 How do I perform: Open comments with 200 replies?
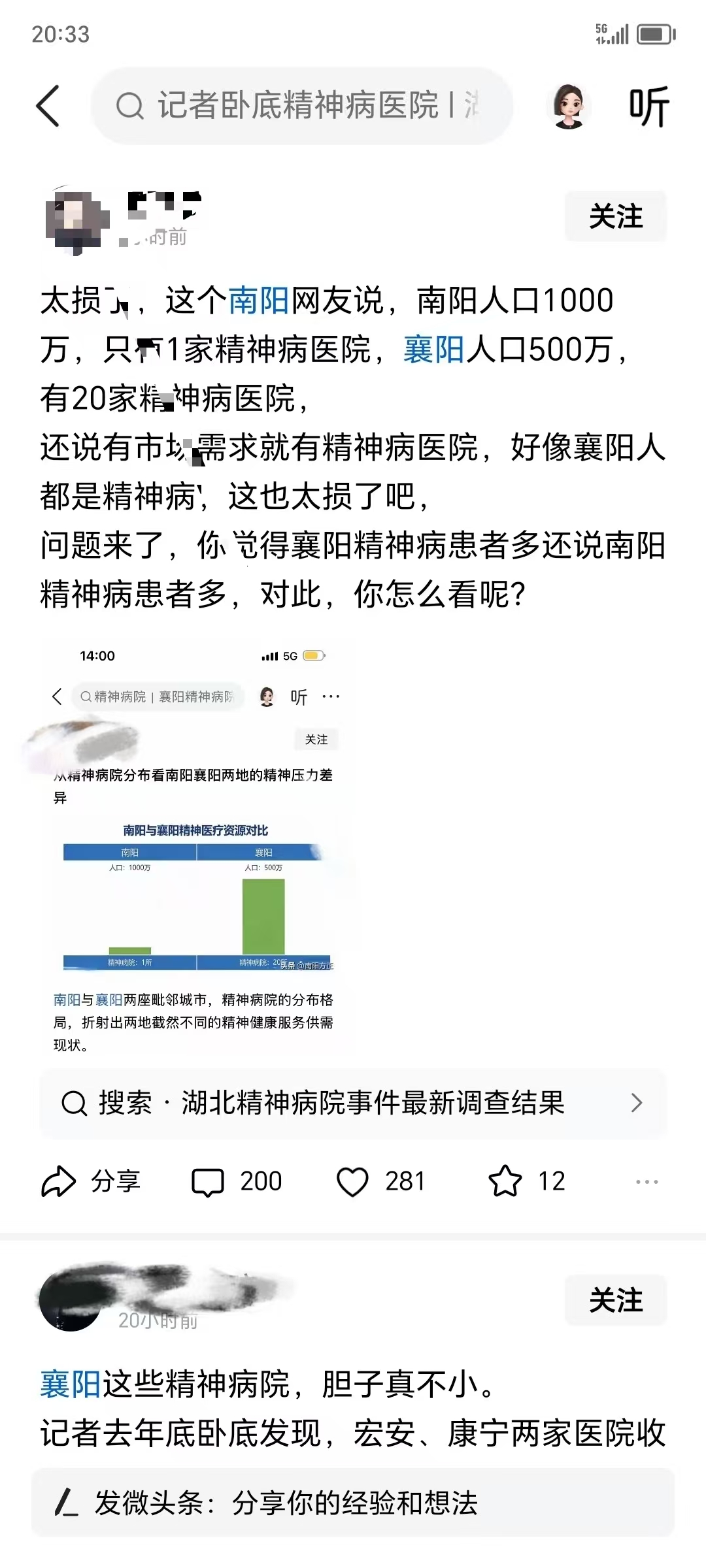tap(237, 1181)
